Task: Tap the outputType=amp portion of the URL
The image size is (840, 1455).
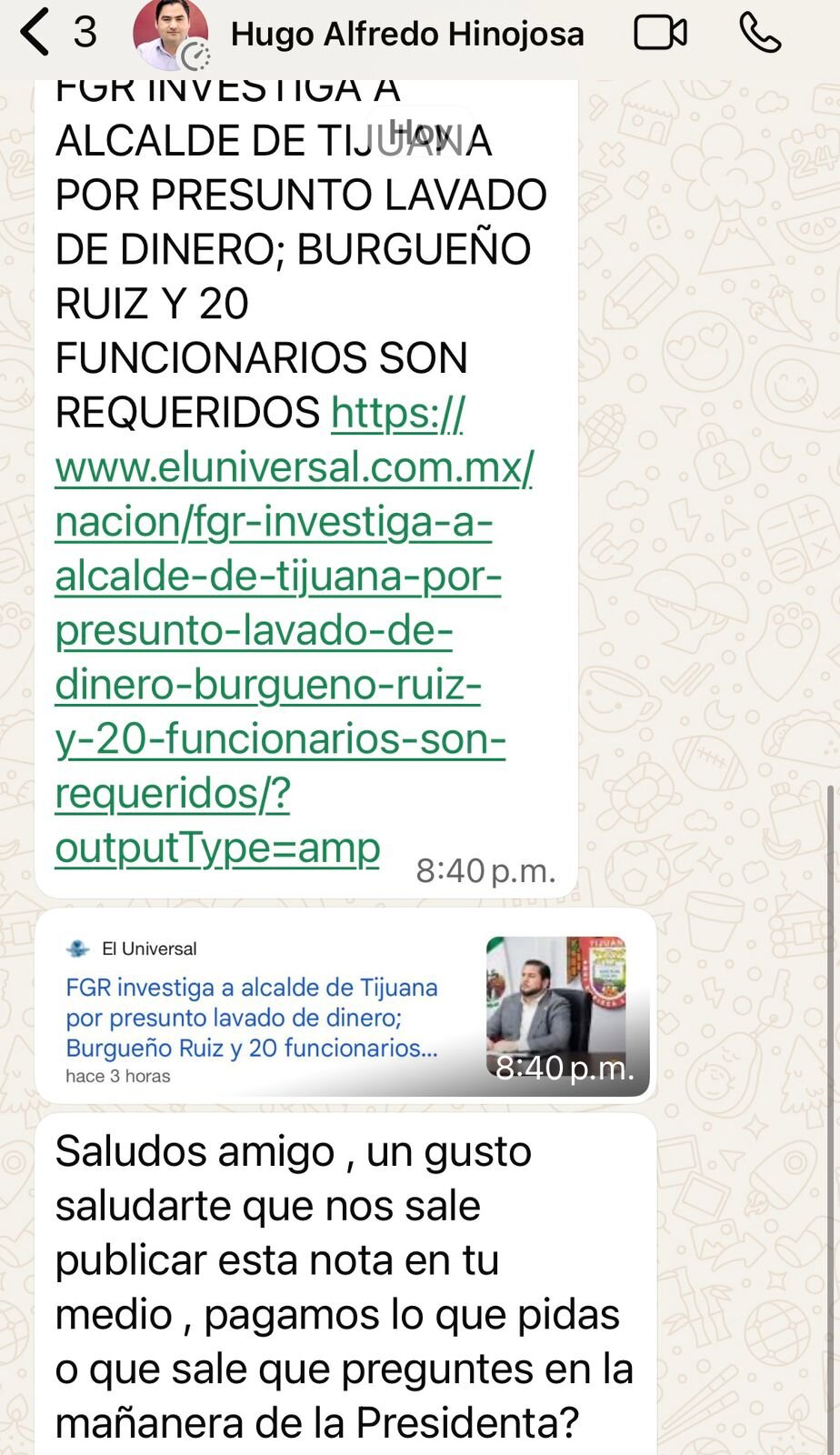Action: (216, 847)
